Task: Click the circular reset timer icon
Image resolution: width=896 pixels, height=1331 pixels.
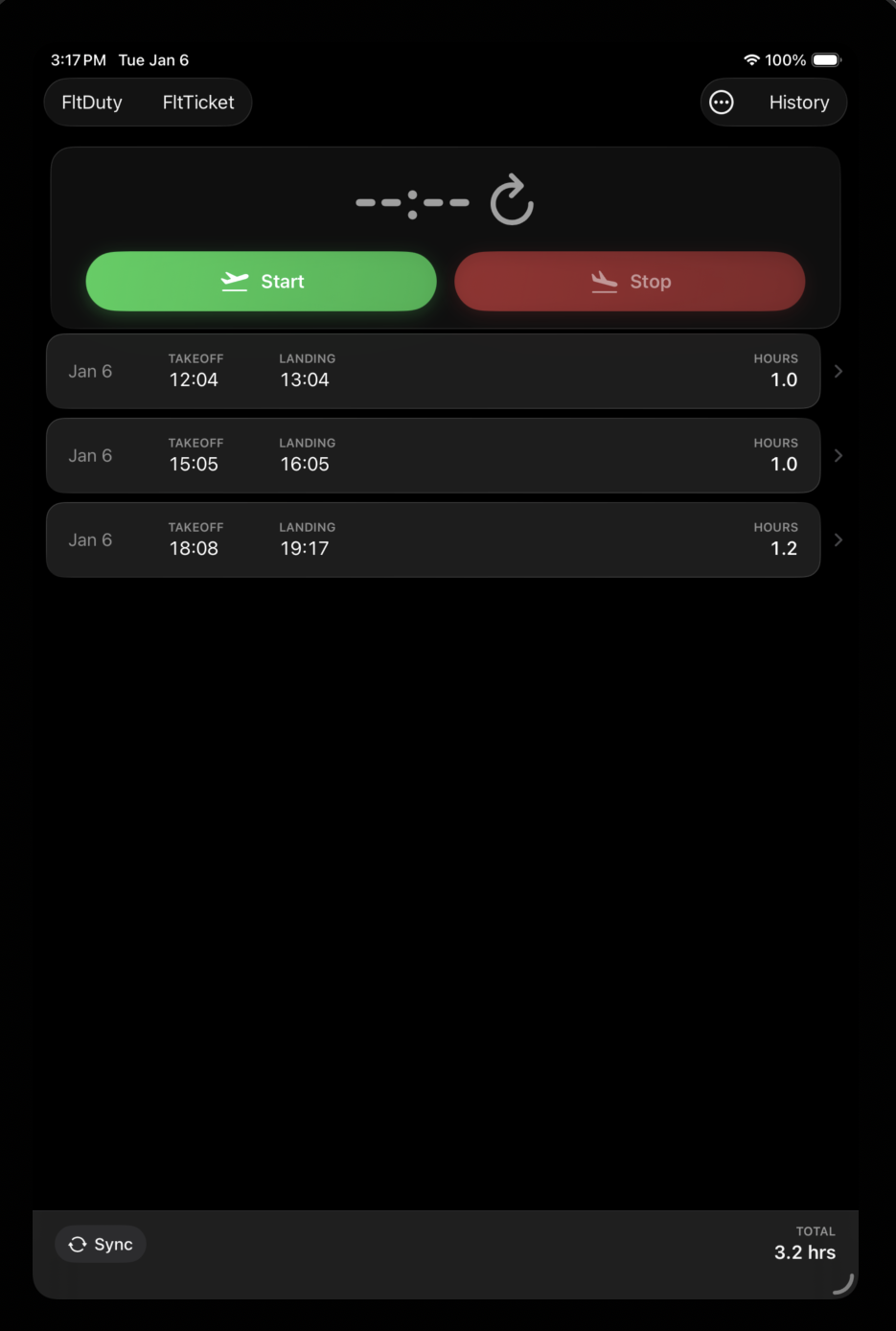Action: pos(512,200)
